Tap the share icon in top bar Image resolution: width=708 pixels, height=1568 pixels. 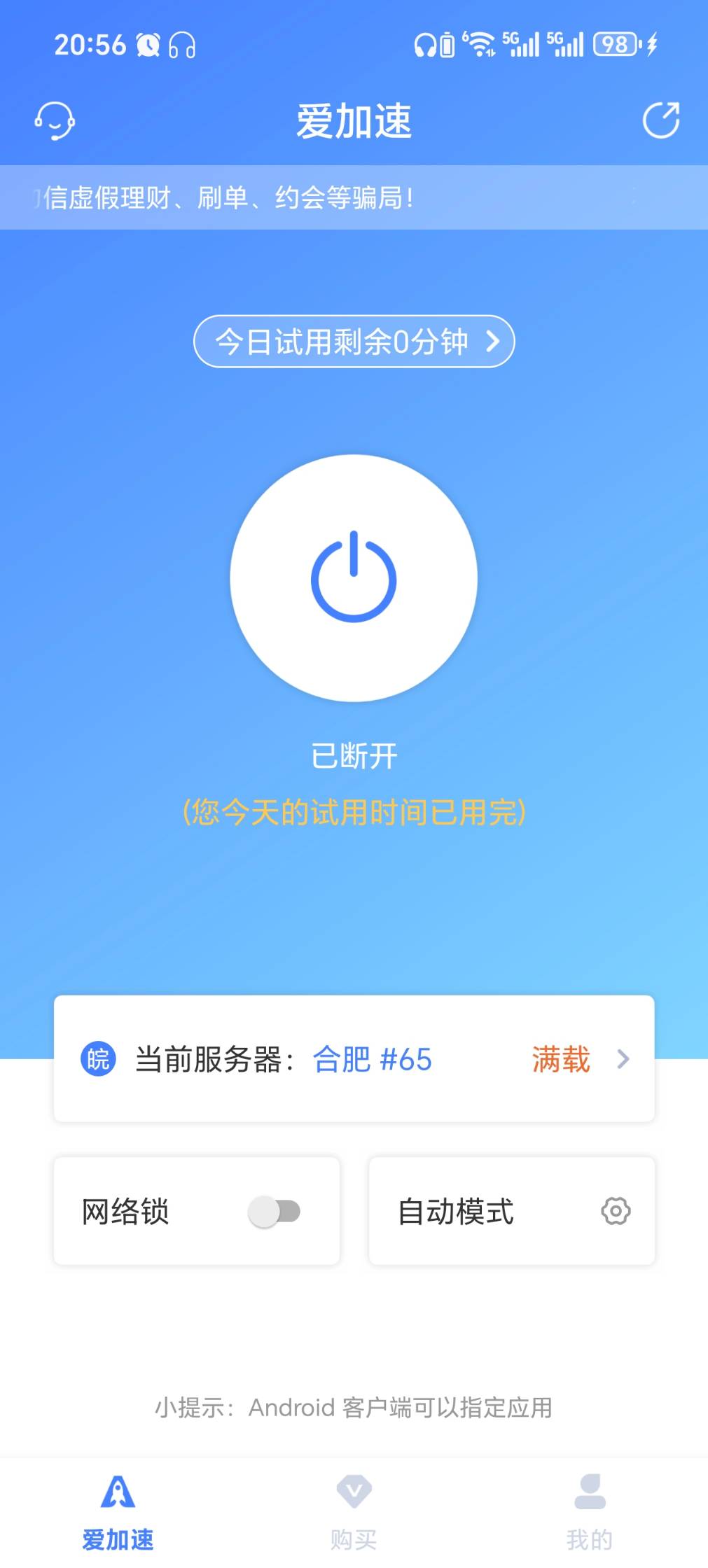(x=661, y=120)
